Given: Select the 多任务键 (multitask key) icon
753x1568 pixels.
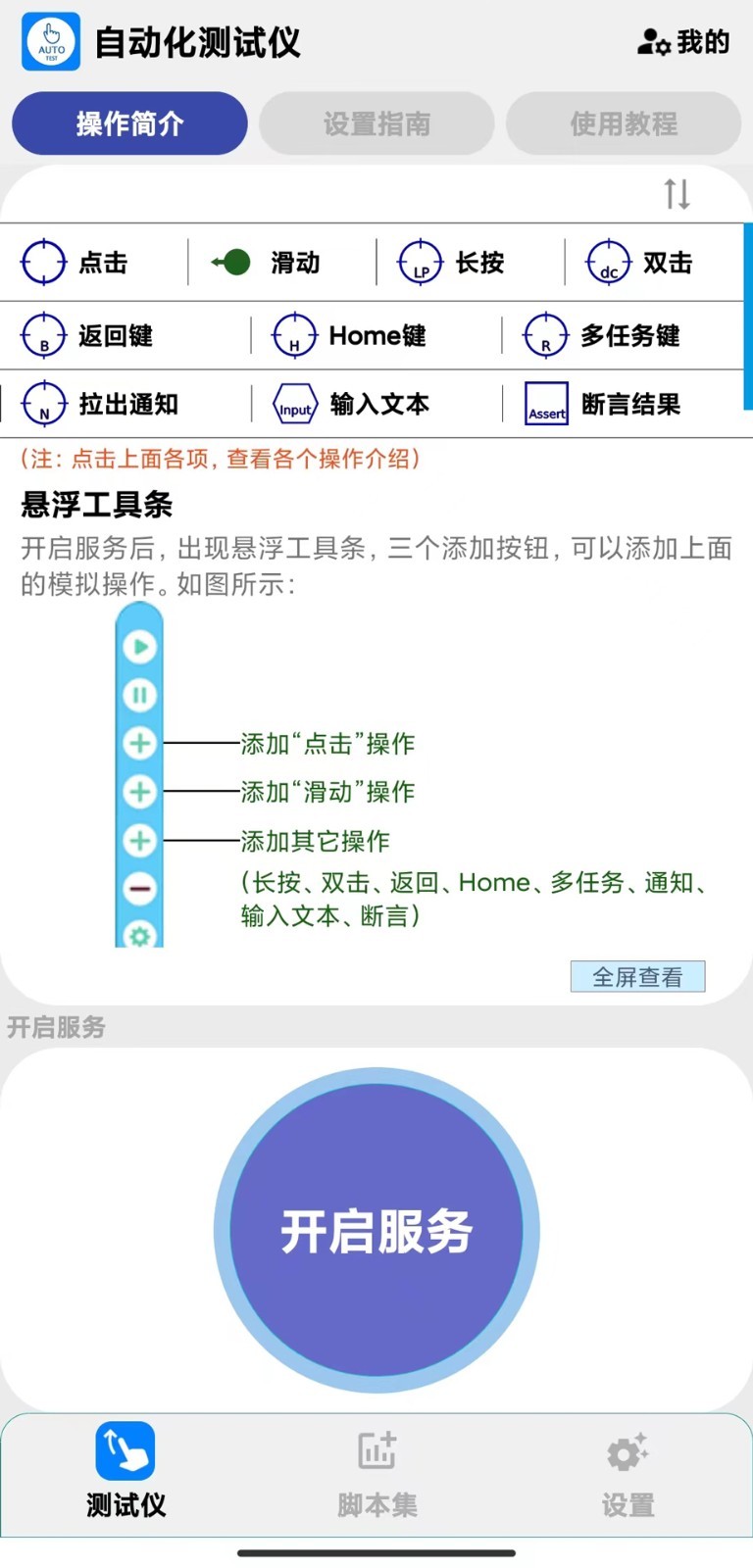Looking at the screenshot, I should [545, 335].
